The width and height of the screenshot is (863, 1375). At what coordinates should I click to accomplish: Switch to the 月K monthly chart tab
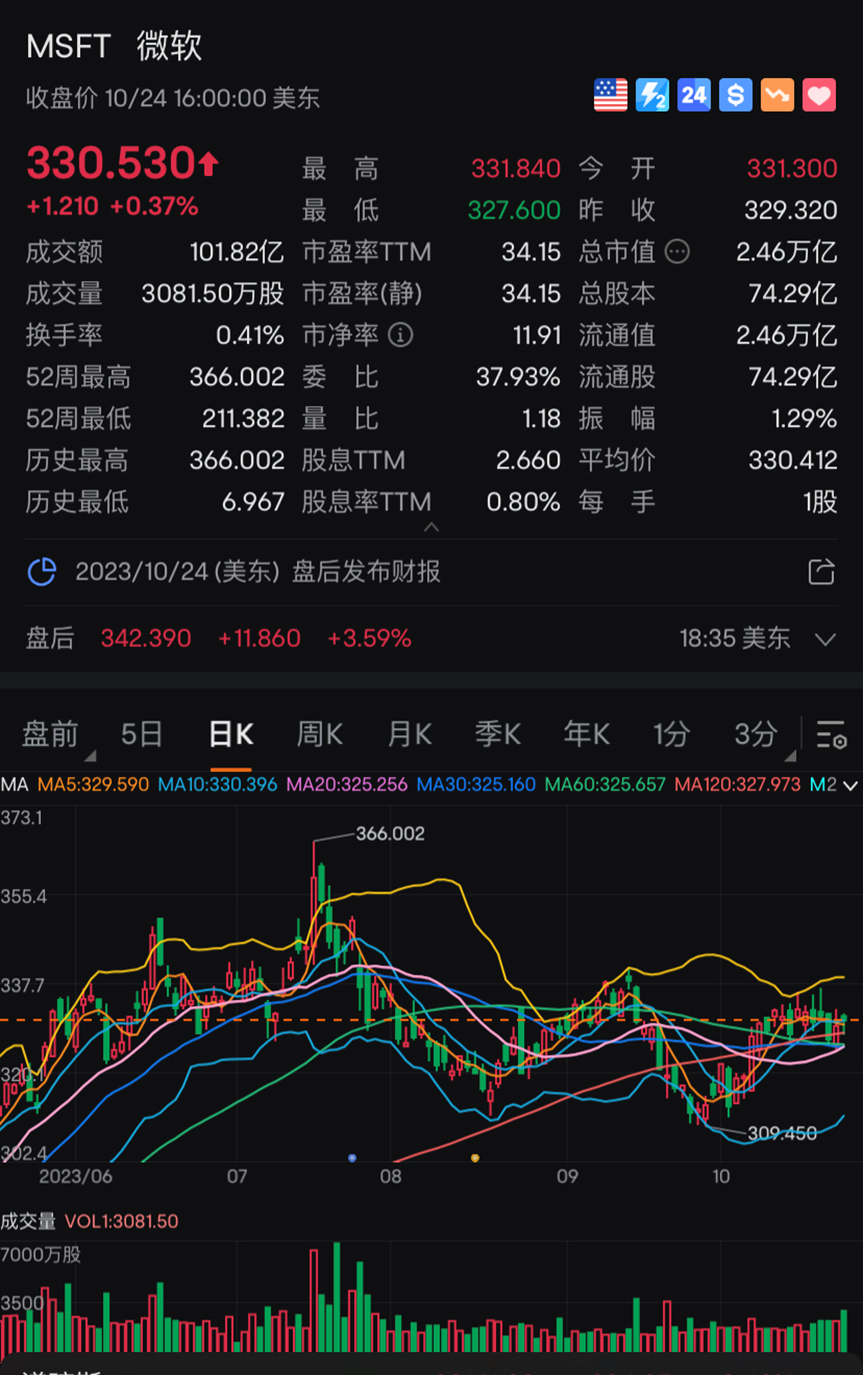408,734
